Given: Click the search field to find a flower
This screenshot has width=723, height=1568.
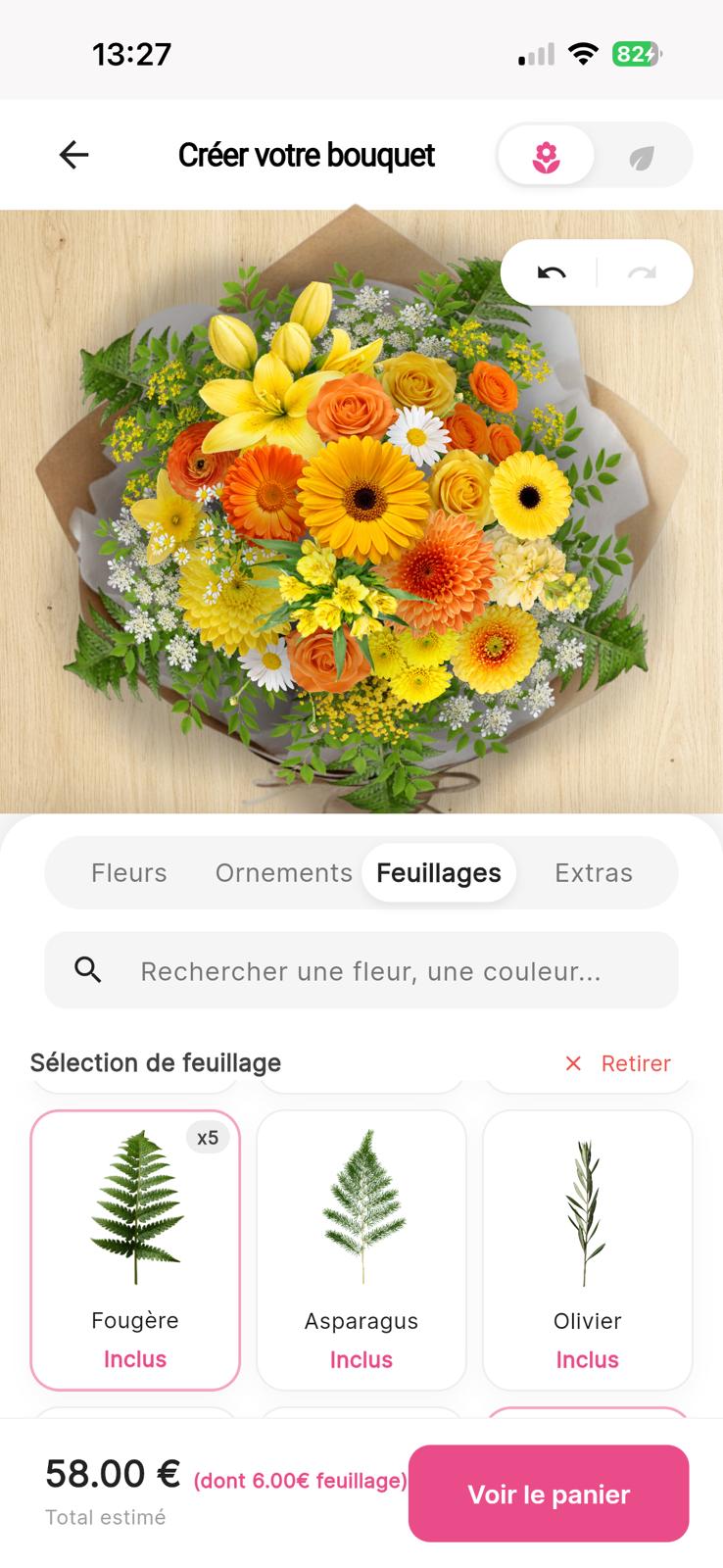Looking at the screenshot, I should 372,970.
